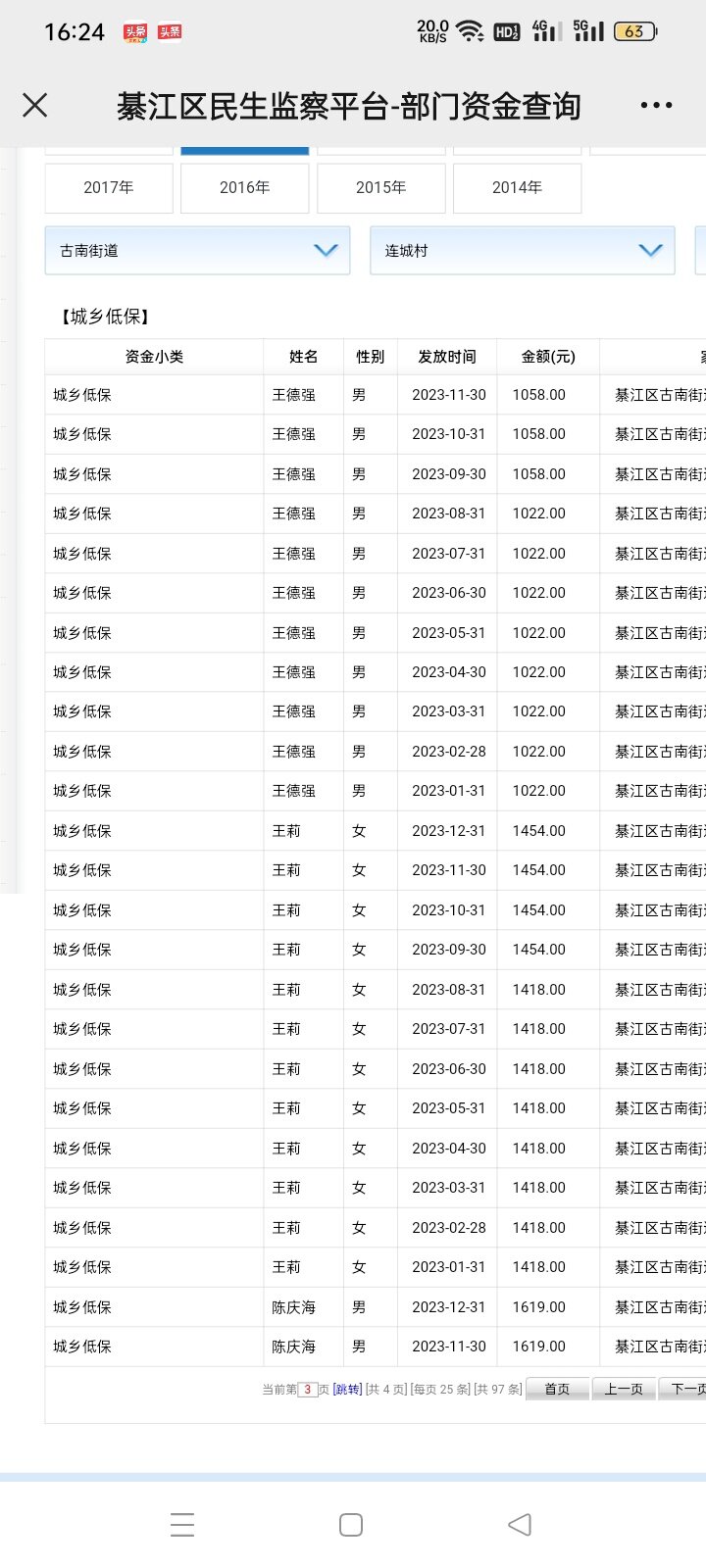Close the web page with the X

35,105
